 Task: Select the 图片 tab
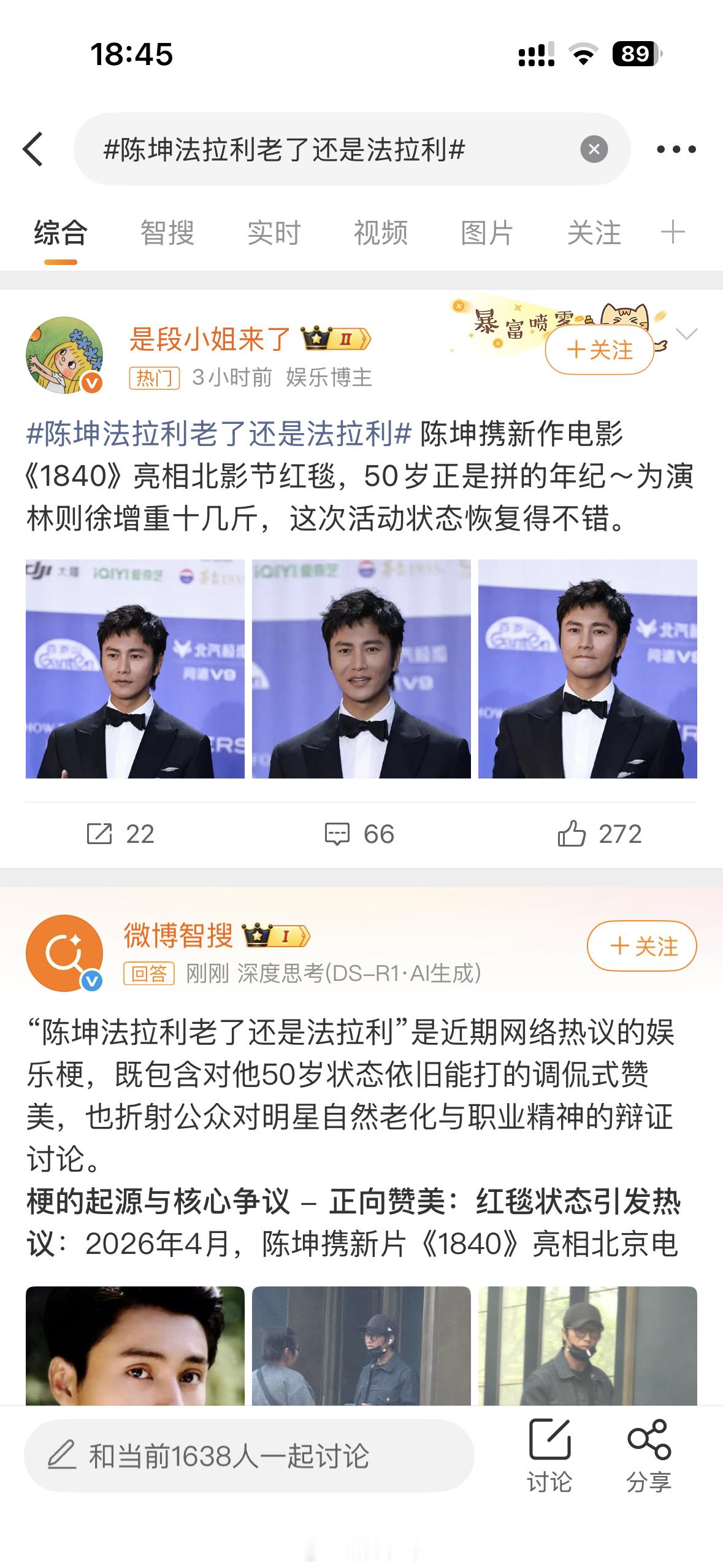(488, 233)
